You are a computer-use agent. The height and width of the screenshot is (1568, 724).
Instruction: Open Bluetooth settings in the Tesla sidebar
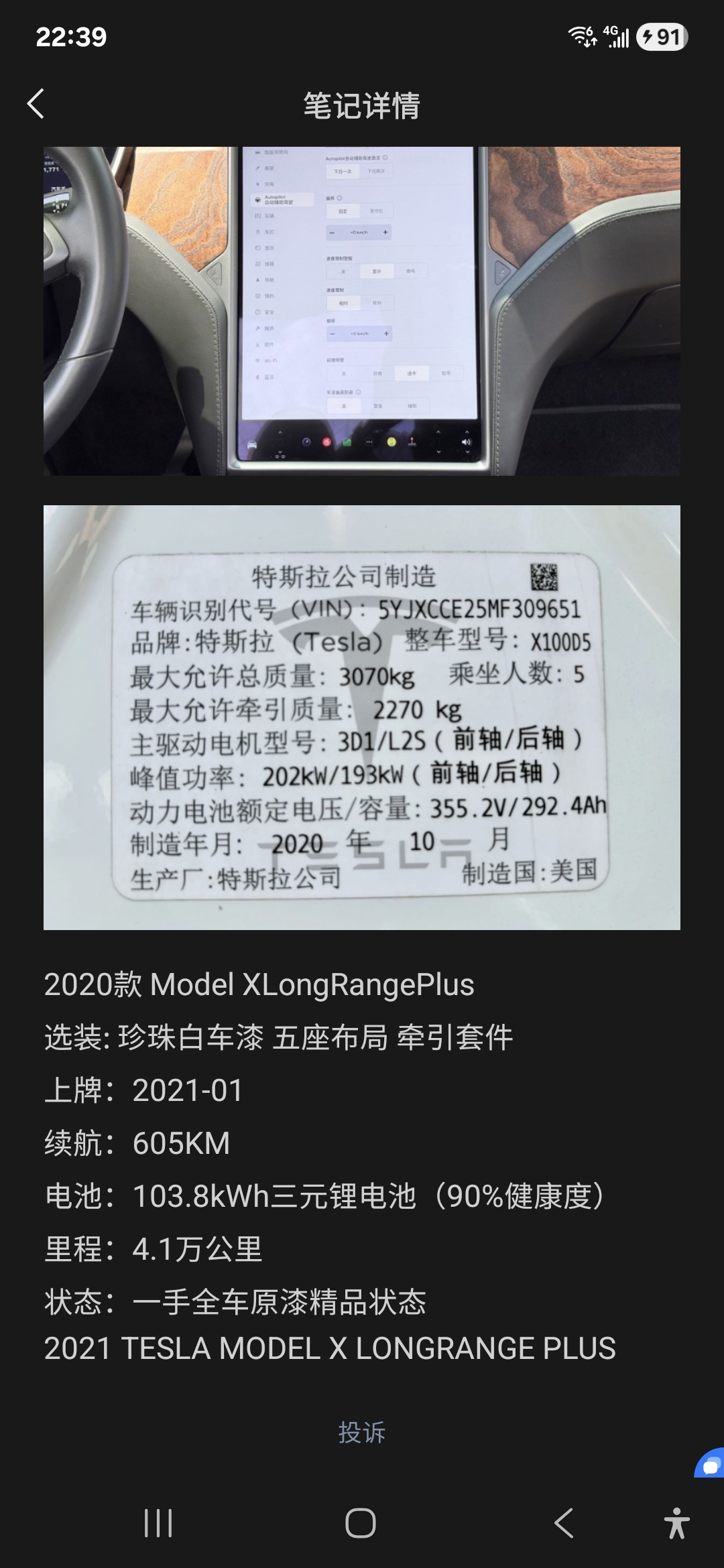point(268,377)
